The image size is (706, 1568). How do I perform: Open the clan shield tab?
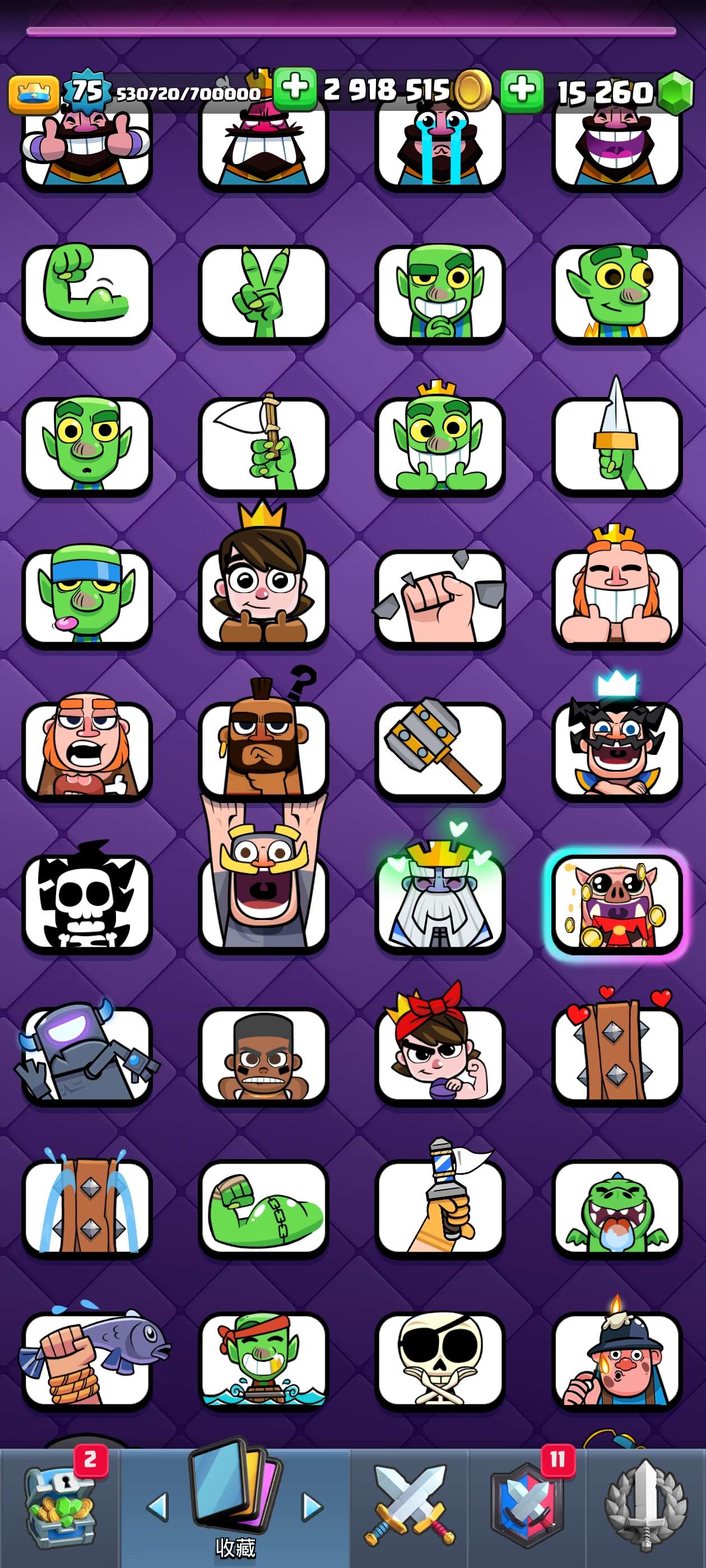point(527,1505)
